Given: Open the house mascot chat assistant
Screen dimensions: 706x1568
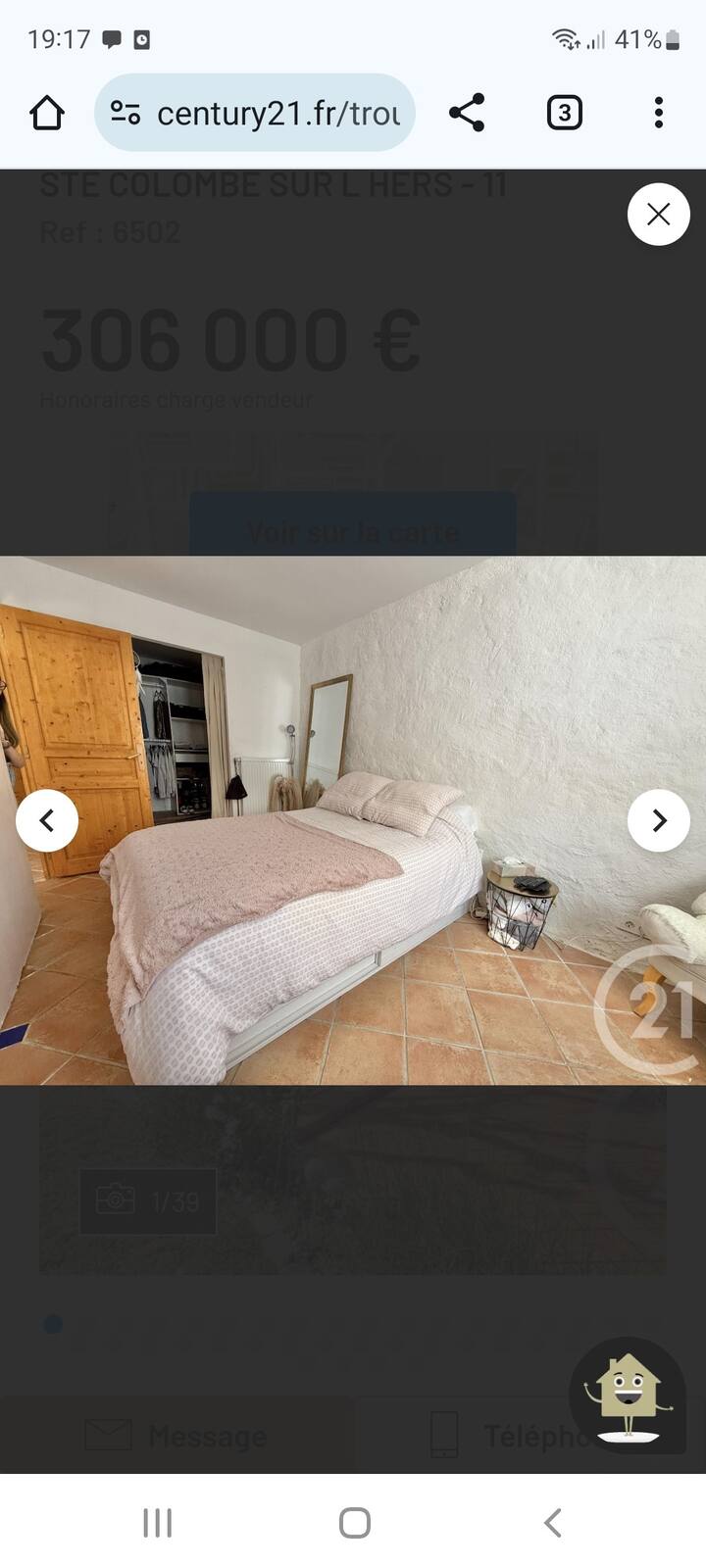Looking at the screenshot, I should [628, 1395].
